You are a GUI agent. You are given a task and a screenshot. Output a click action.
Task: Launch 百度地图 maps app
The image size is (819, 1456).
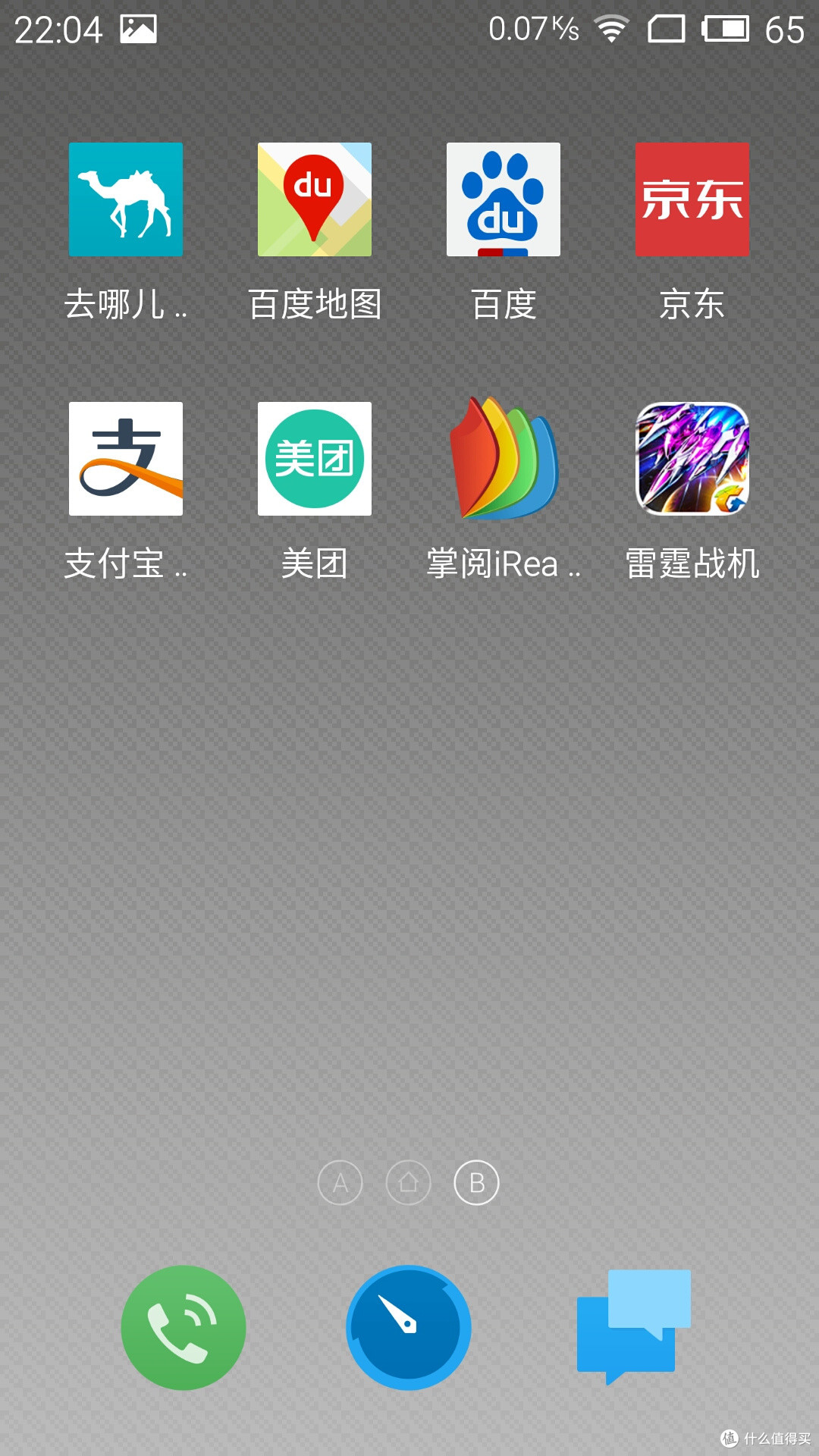click(315, 199)
